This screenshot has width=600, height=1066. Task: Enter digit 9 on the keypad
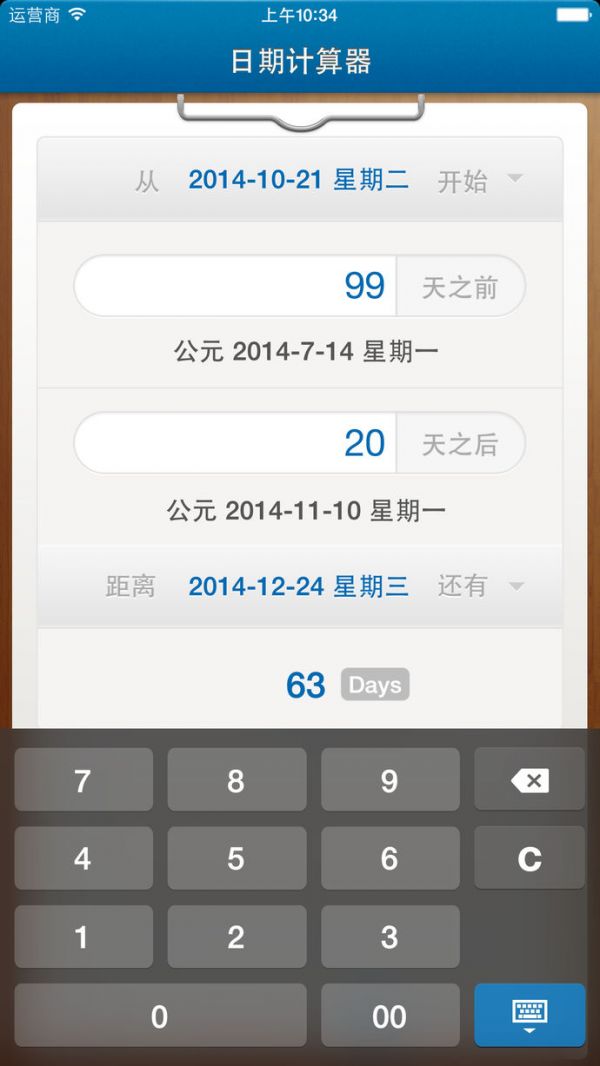[390, 780]
